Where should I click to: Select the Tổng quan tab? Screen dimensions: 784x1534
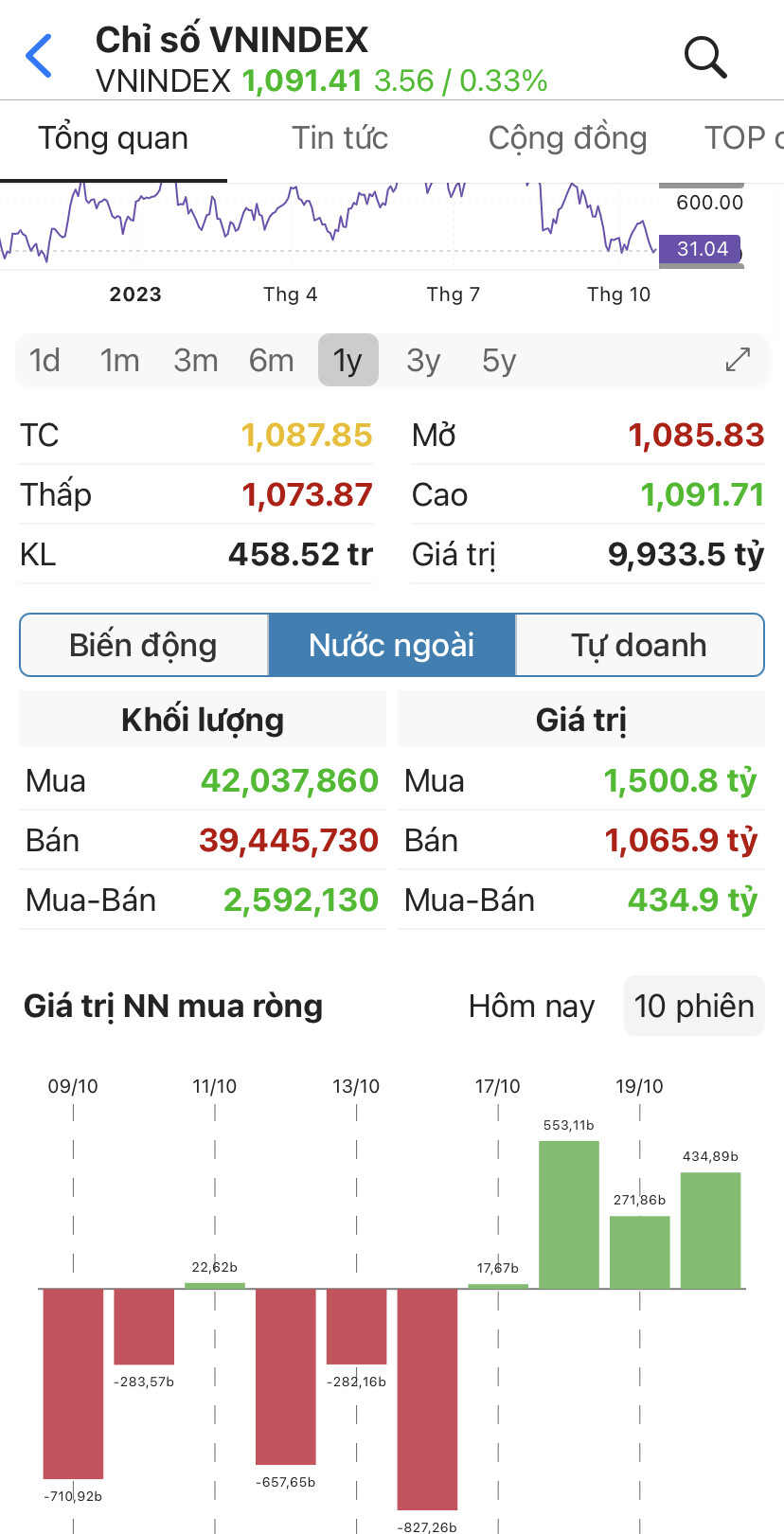[113, 138]
